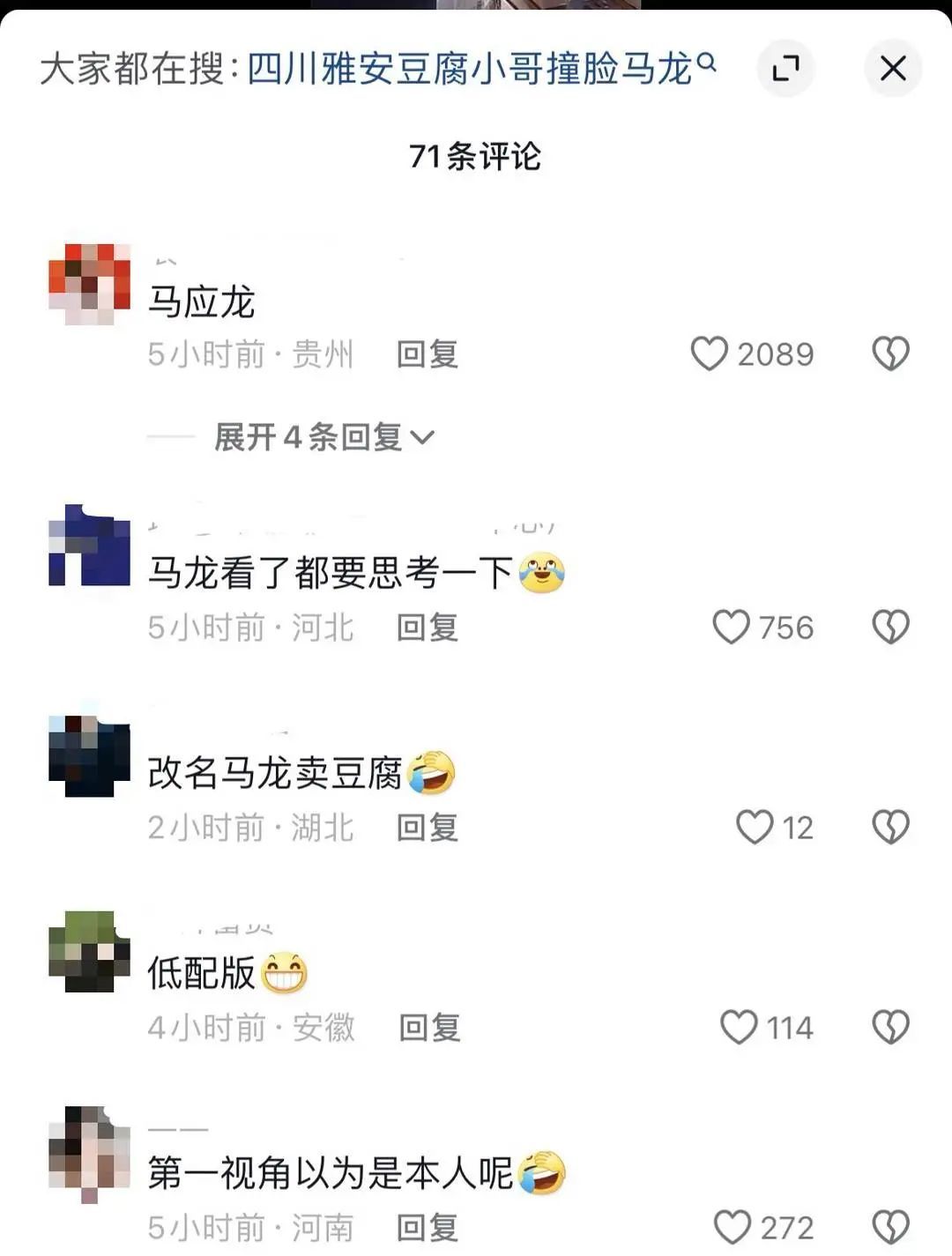Toggle like on the 马龙看了都要思考一下 comment
The width and height of the screenshot is (952, 1256).
pos(732,628)
